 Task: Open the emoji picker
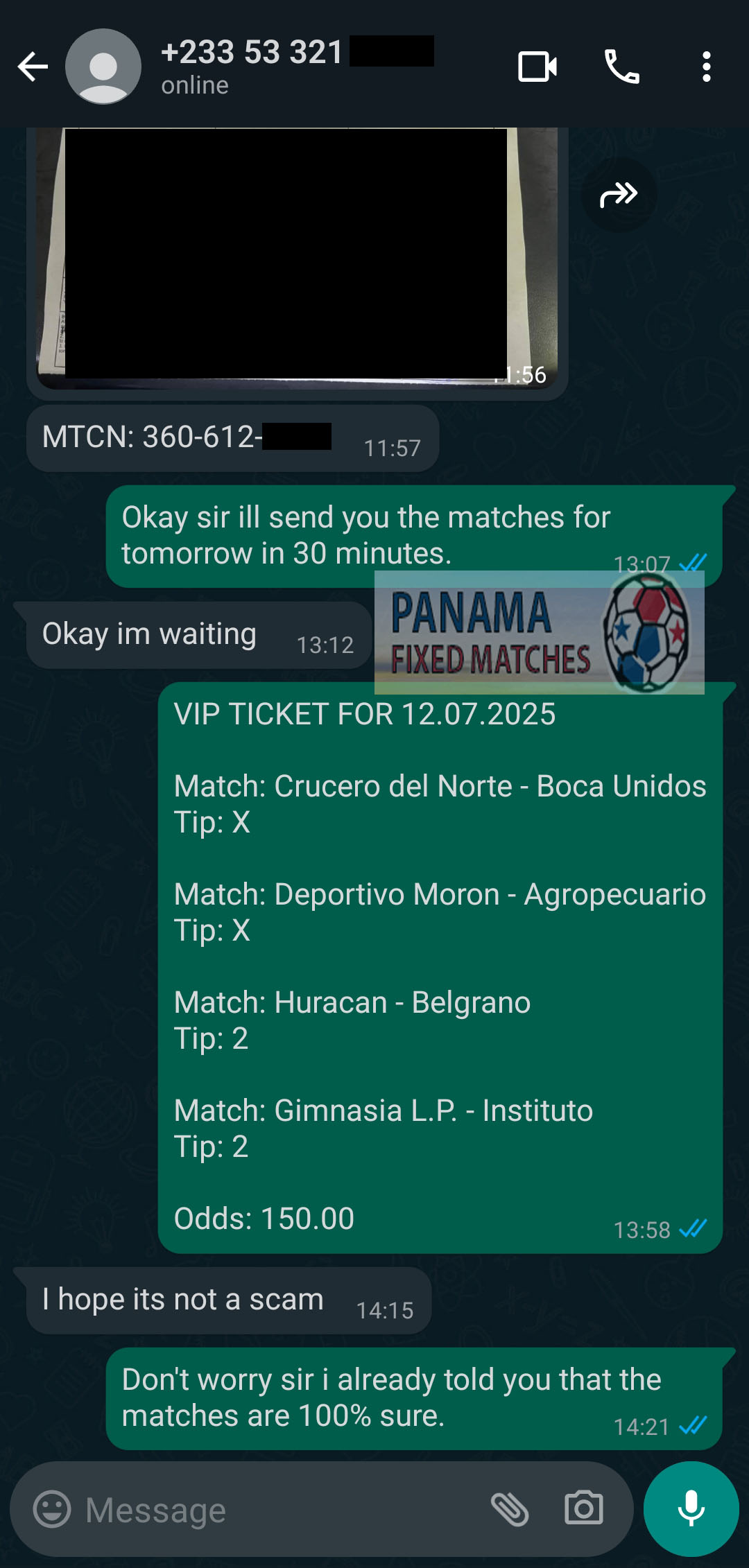coord(52,1509)
